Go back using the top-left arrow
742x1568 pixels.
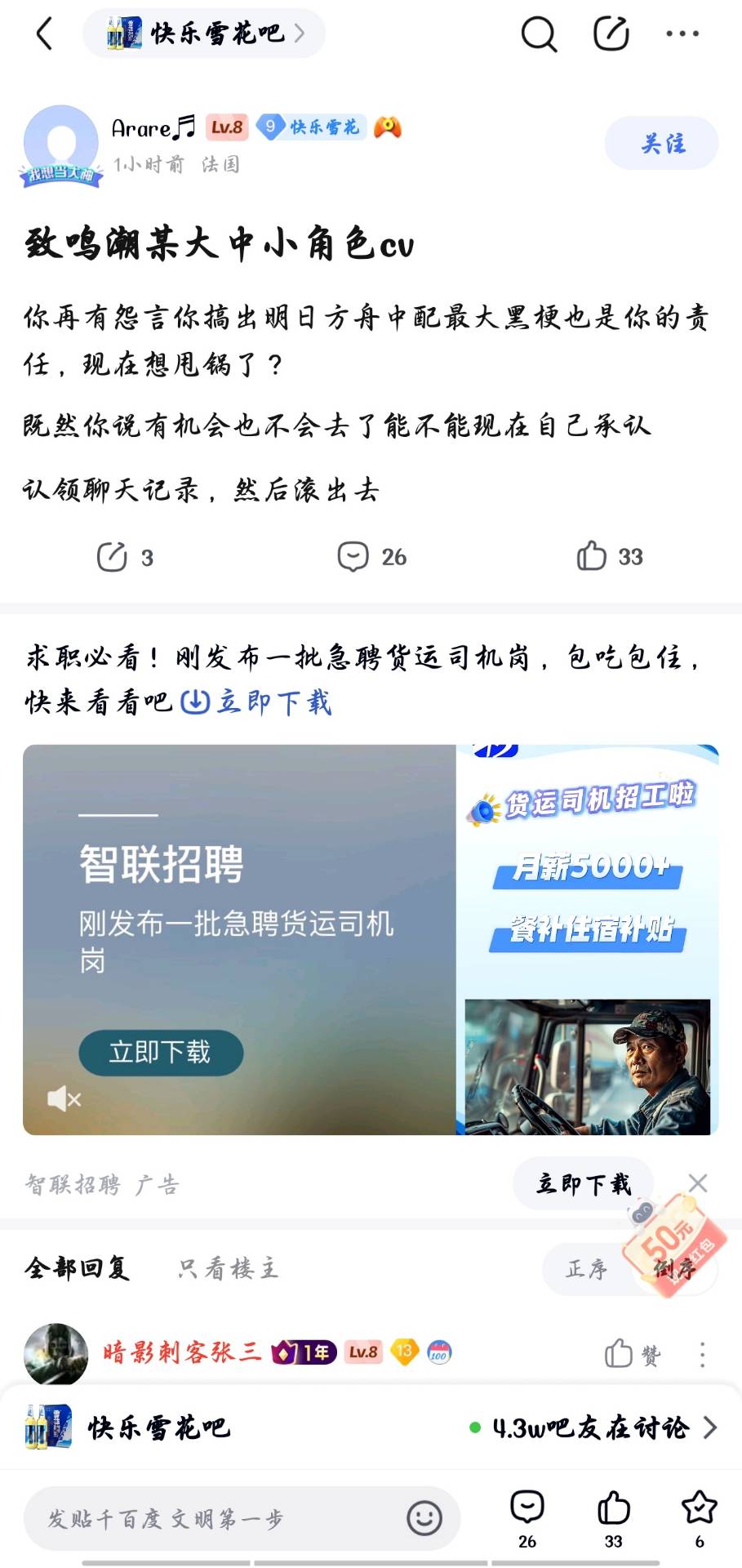44,34
